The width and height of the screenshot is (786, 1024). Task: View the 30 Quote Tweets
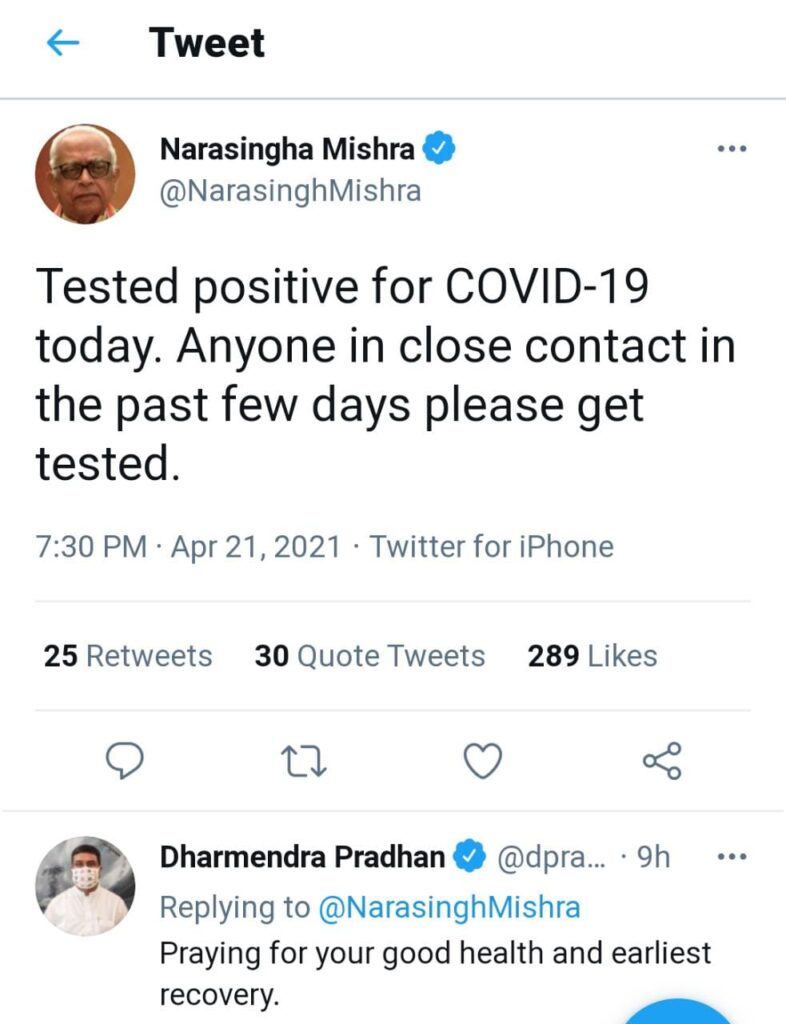coord(369,656)
